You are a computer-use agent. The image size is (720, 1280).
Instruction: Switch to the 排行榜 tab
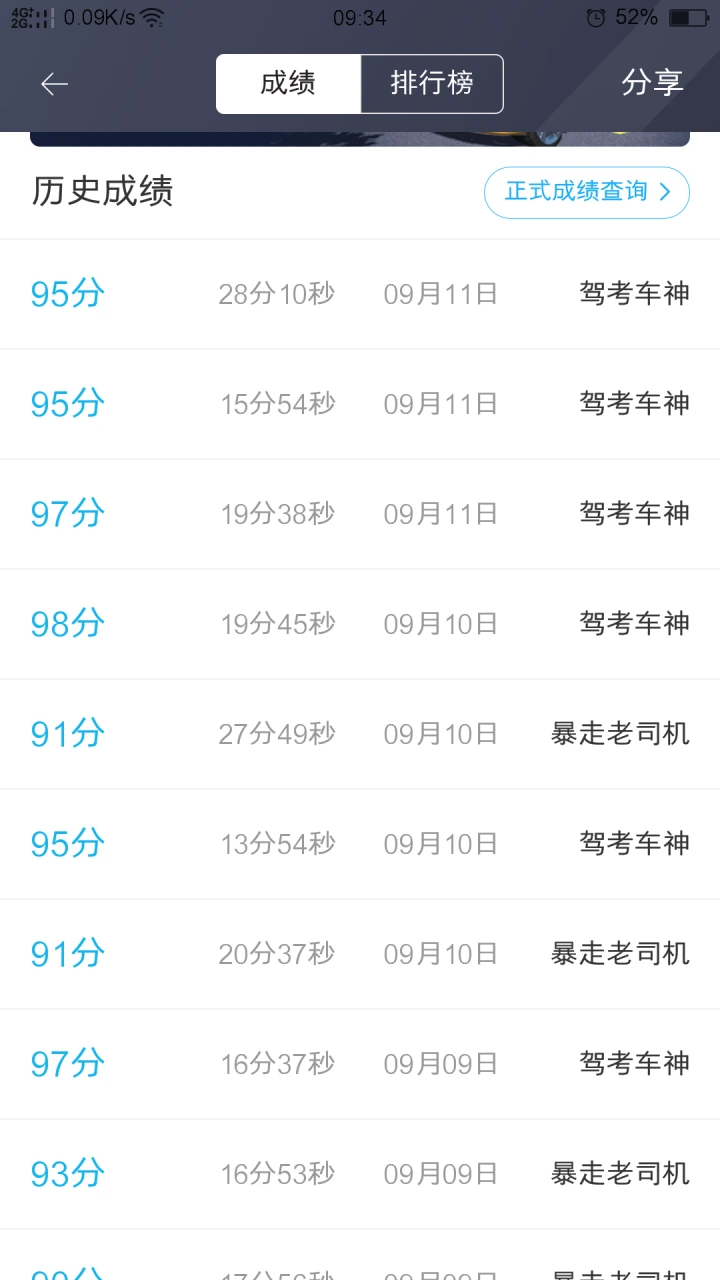(x=432, y=84)
